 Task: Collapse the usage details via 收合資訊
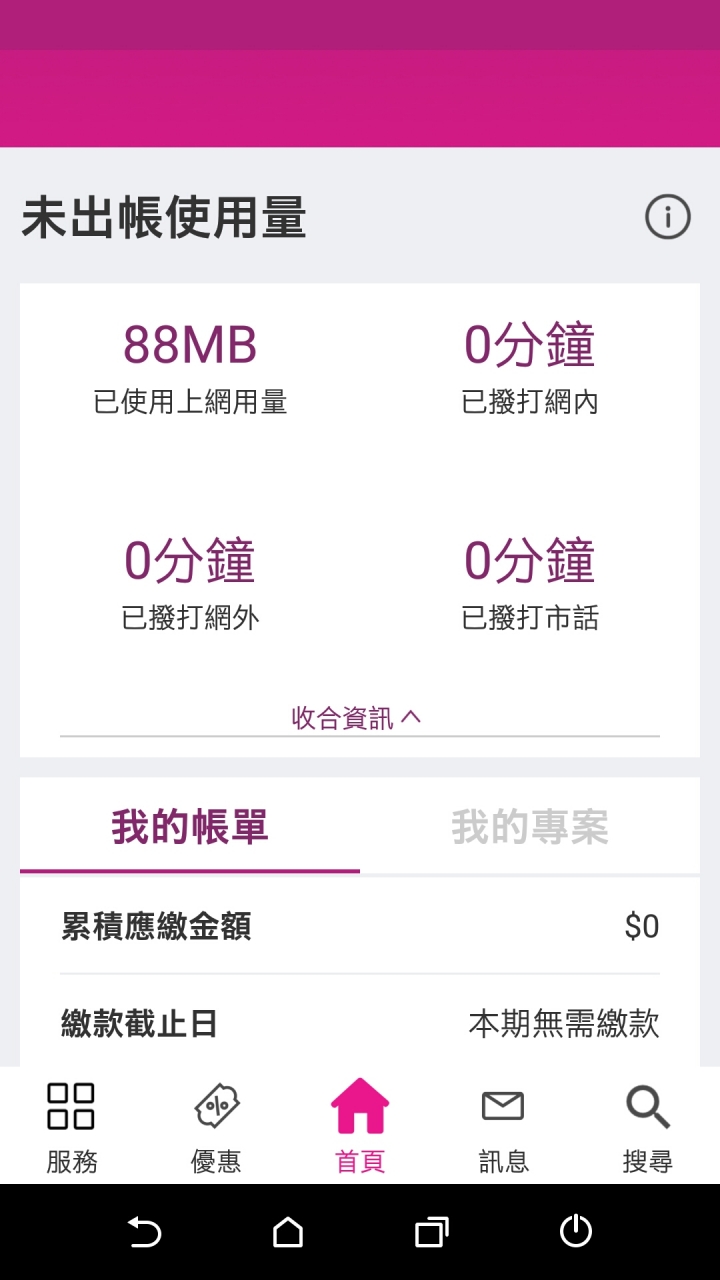pos(358,717)
